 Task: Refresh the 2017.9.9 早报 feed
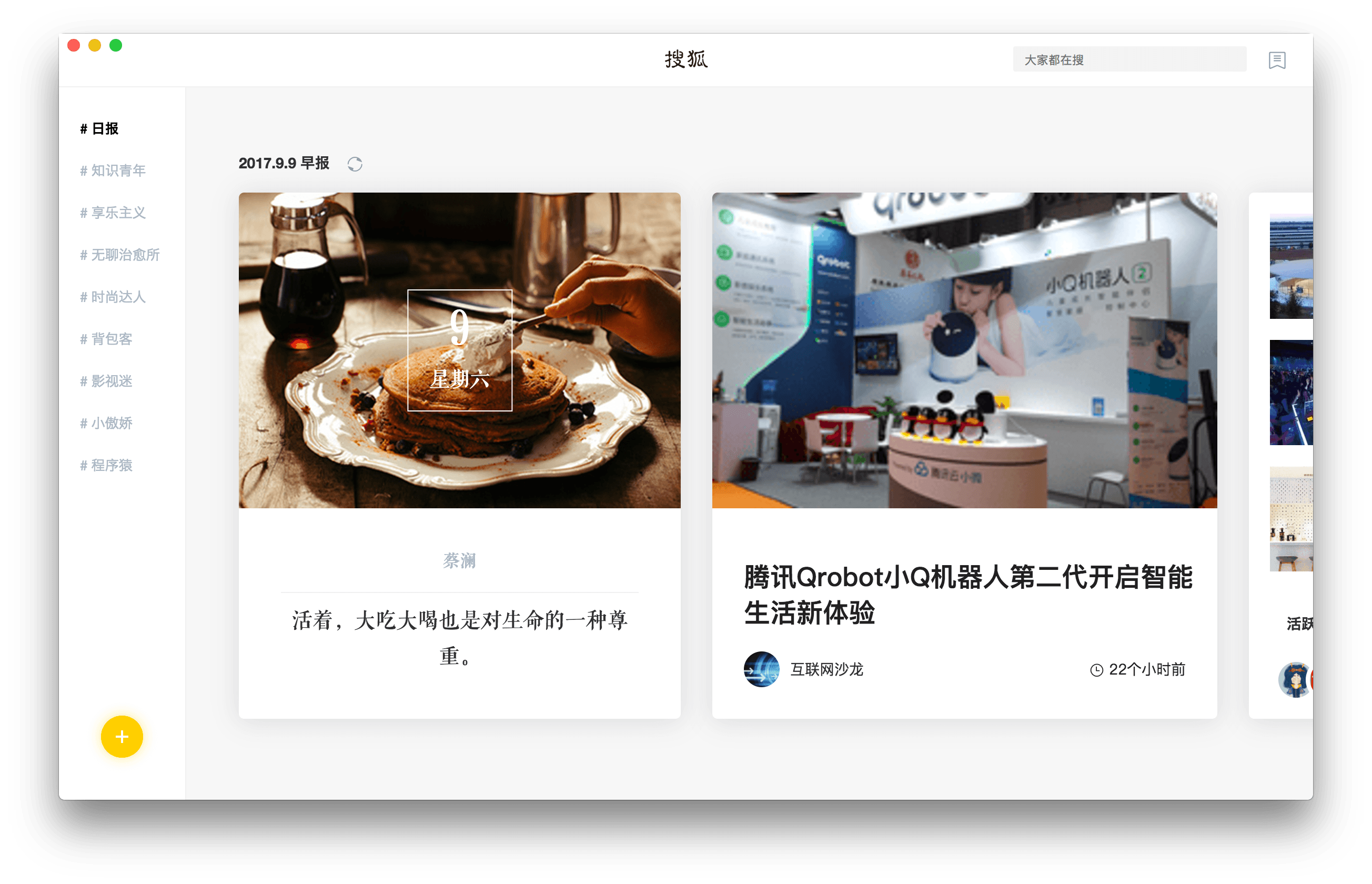[x=355, y=164]
